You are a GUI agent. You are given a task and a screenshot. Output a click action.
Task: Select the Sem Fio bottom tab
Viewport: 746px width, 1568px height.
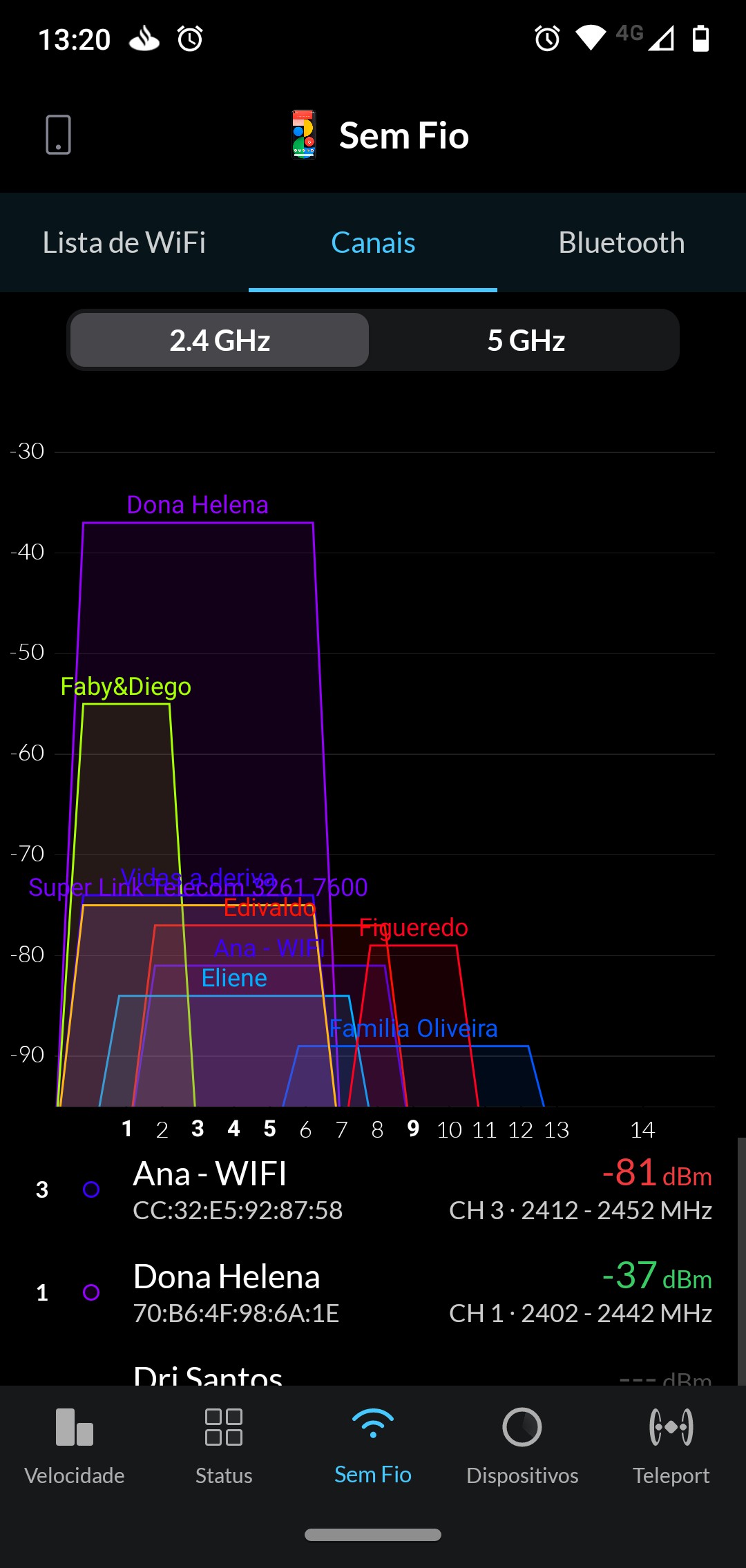[373, 1445]
